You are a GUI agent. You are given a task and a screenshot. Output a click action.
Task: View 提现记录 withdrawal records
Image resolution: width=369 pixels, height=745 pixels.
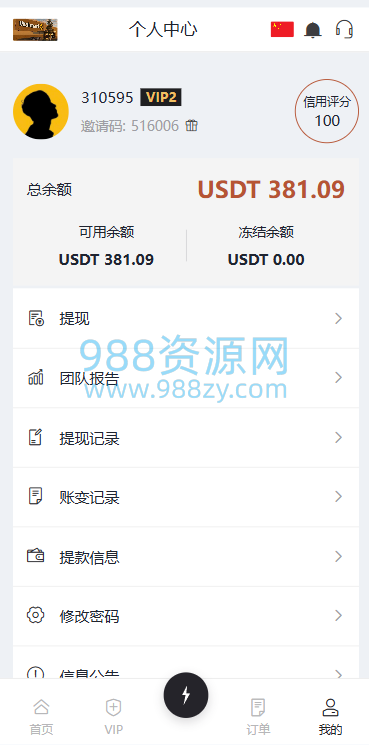(186, 438)
